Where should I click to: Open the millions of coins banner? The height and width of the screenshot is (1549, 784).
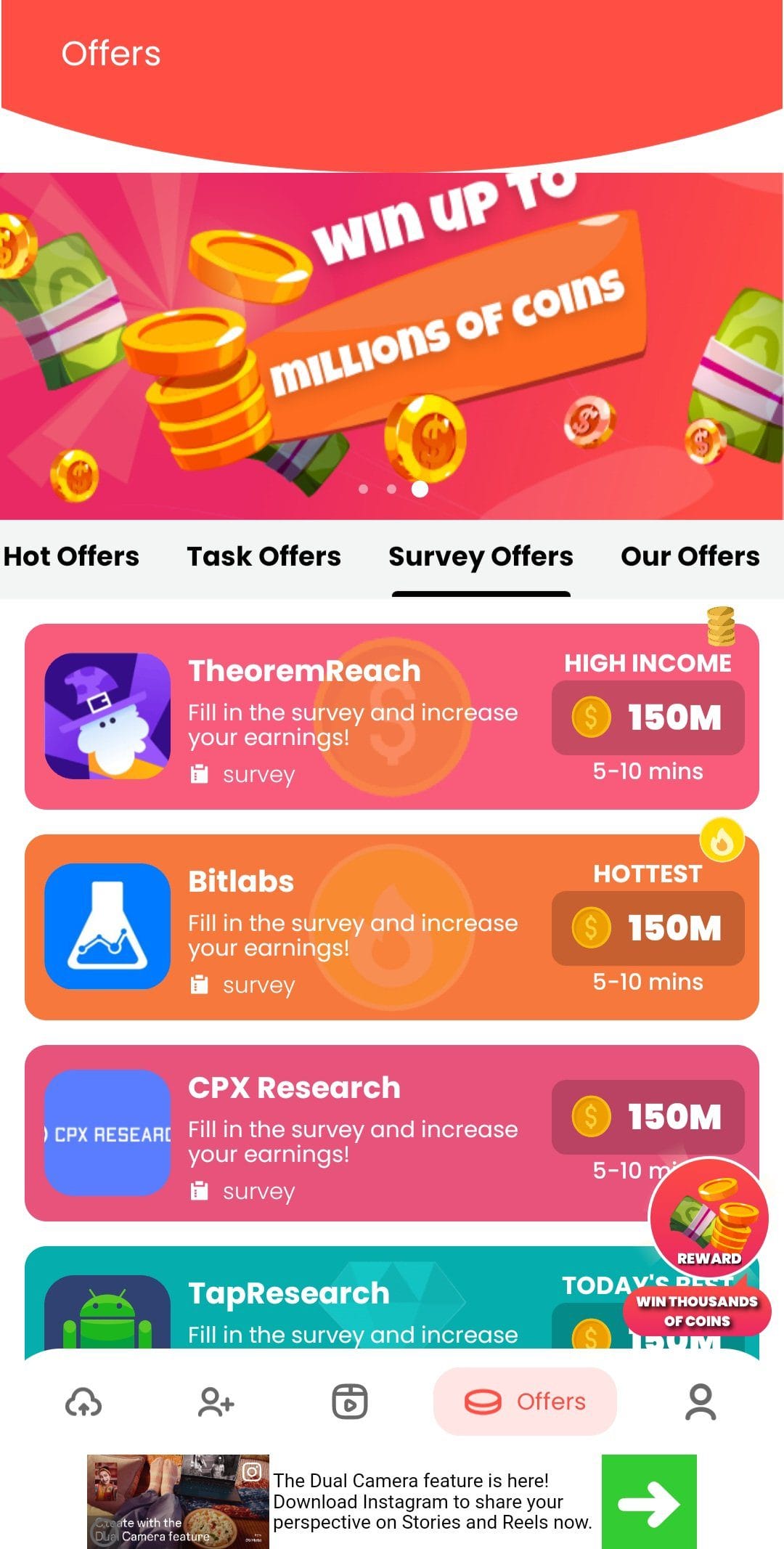click(392, 346)
